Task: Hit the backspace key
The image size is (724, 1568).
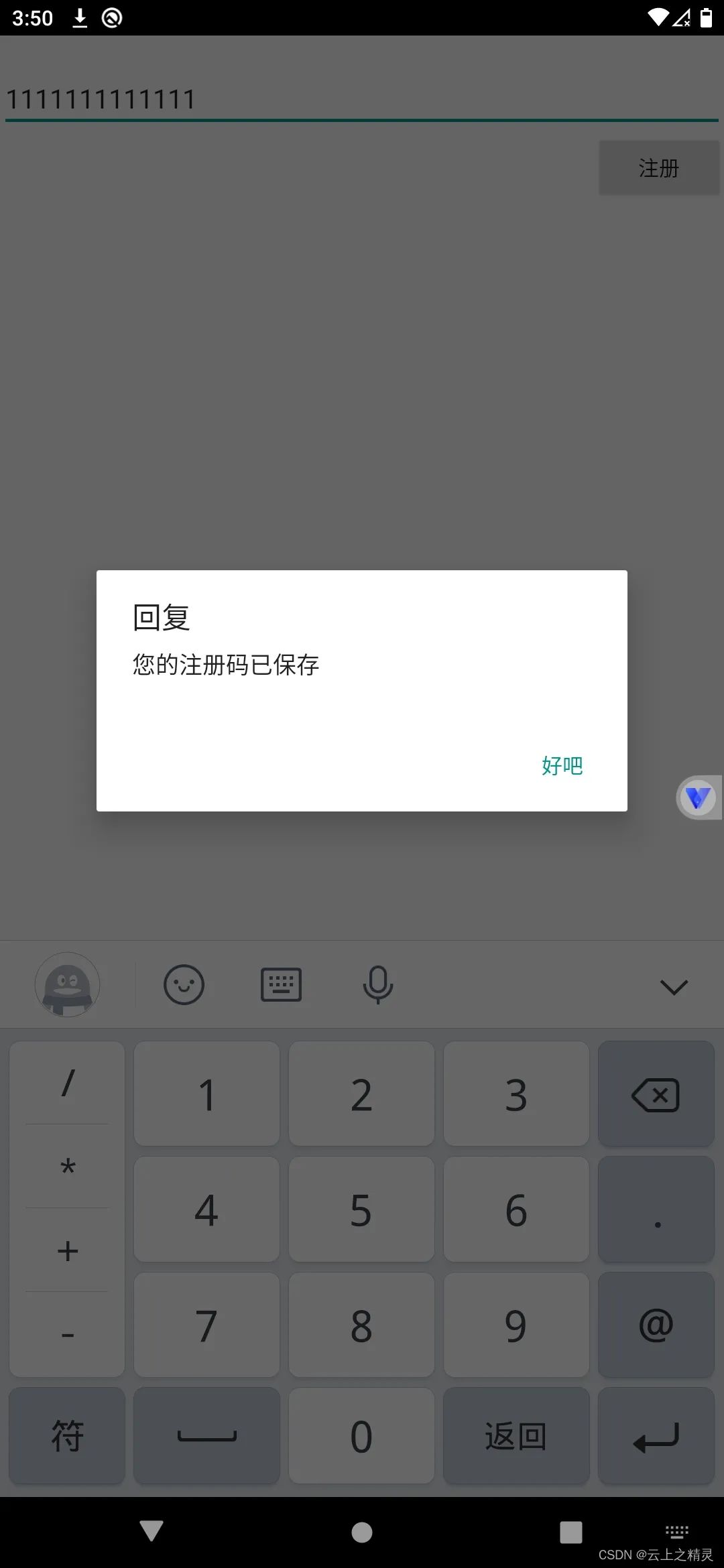Action: click(656, 1095)
